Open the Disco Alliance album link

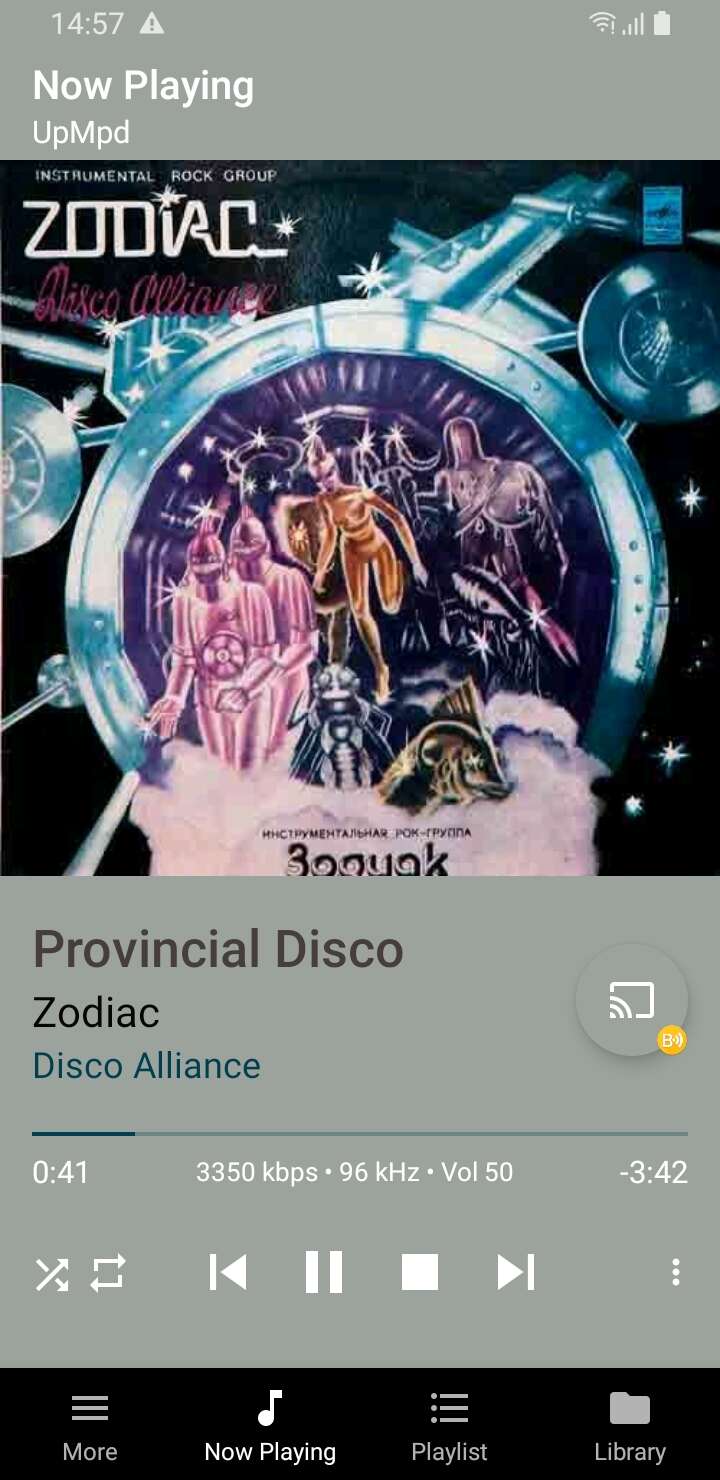coord(147,1066)
